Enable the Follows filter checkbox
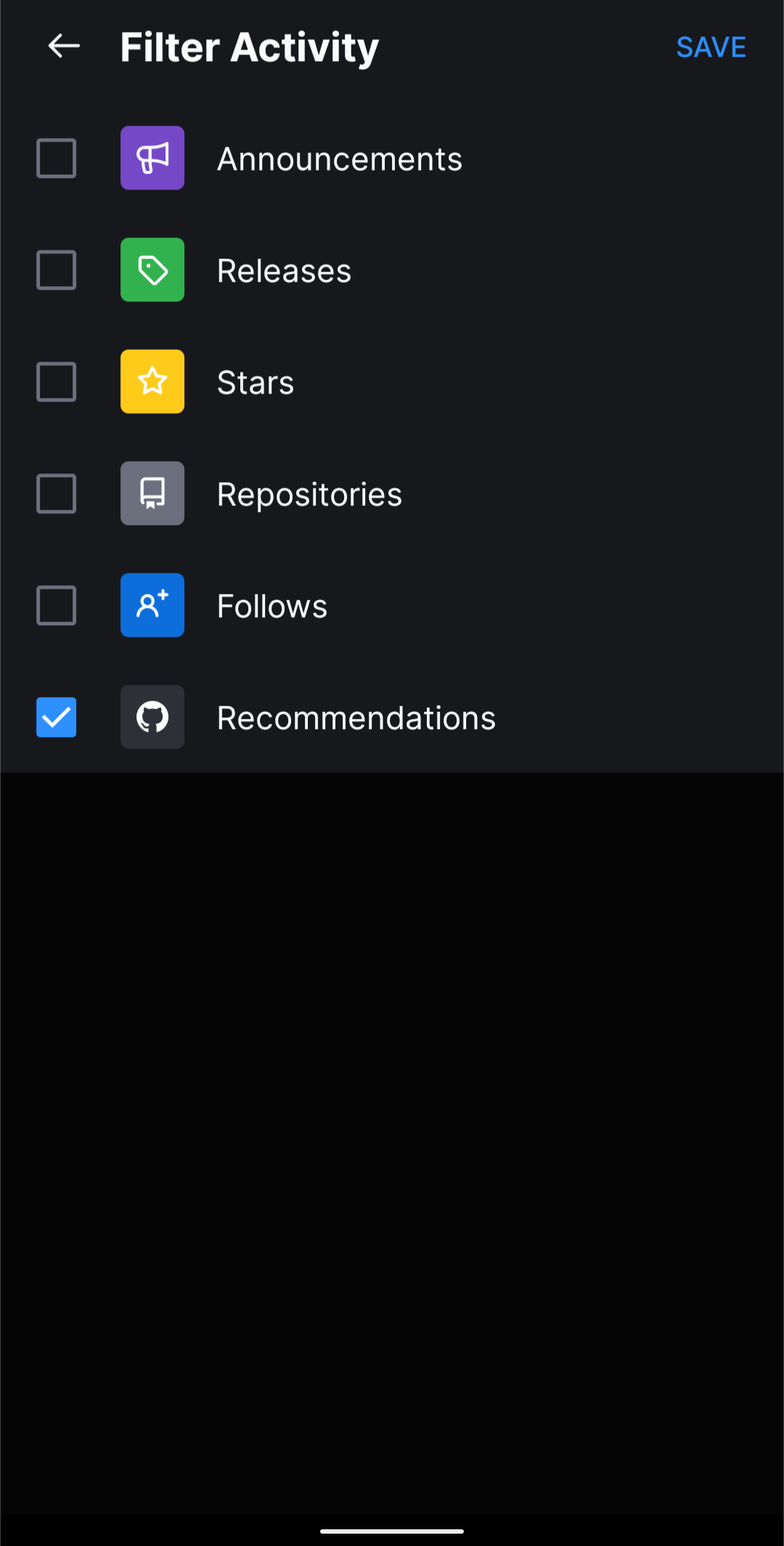Screen dimensions: 784x1546 point(56,605)
